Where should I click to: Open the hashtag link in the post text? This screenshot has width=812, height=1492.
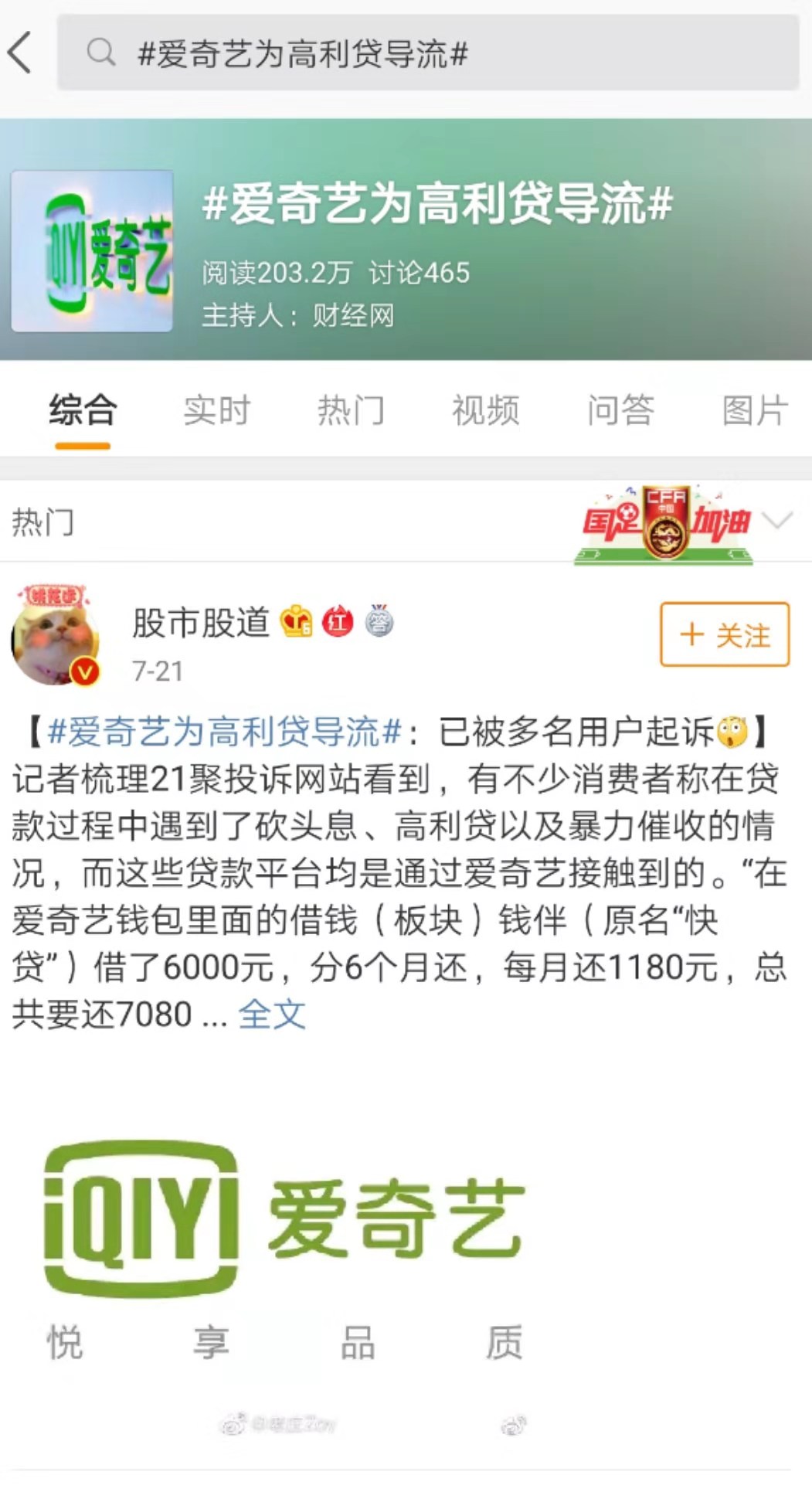click(224, 732)
